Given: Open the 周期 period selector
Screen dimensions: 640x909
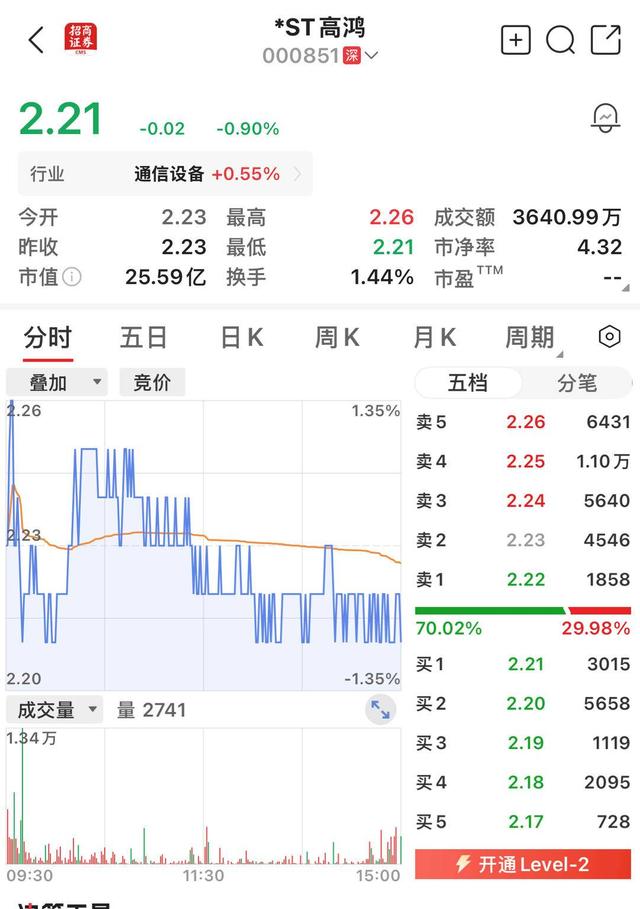Looking at the screenshot, I should point(532,338).
